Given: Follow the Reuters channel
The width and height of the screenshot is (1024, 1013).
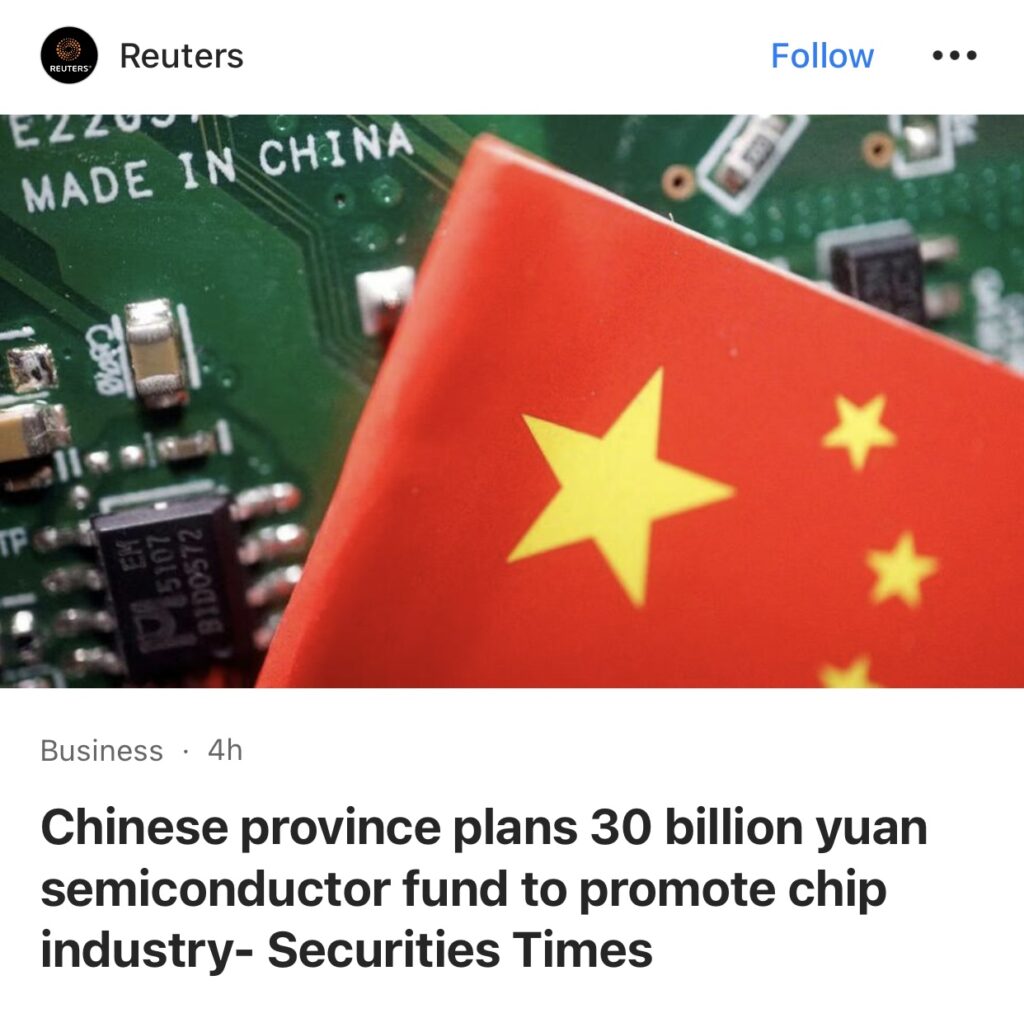Looking at the screenshot, I should (x=822, y=56).
